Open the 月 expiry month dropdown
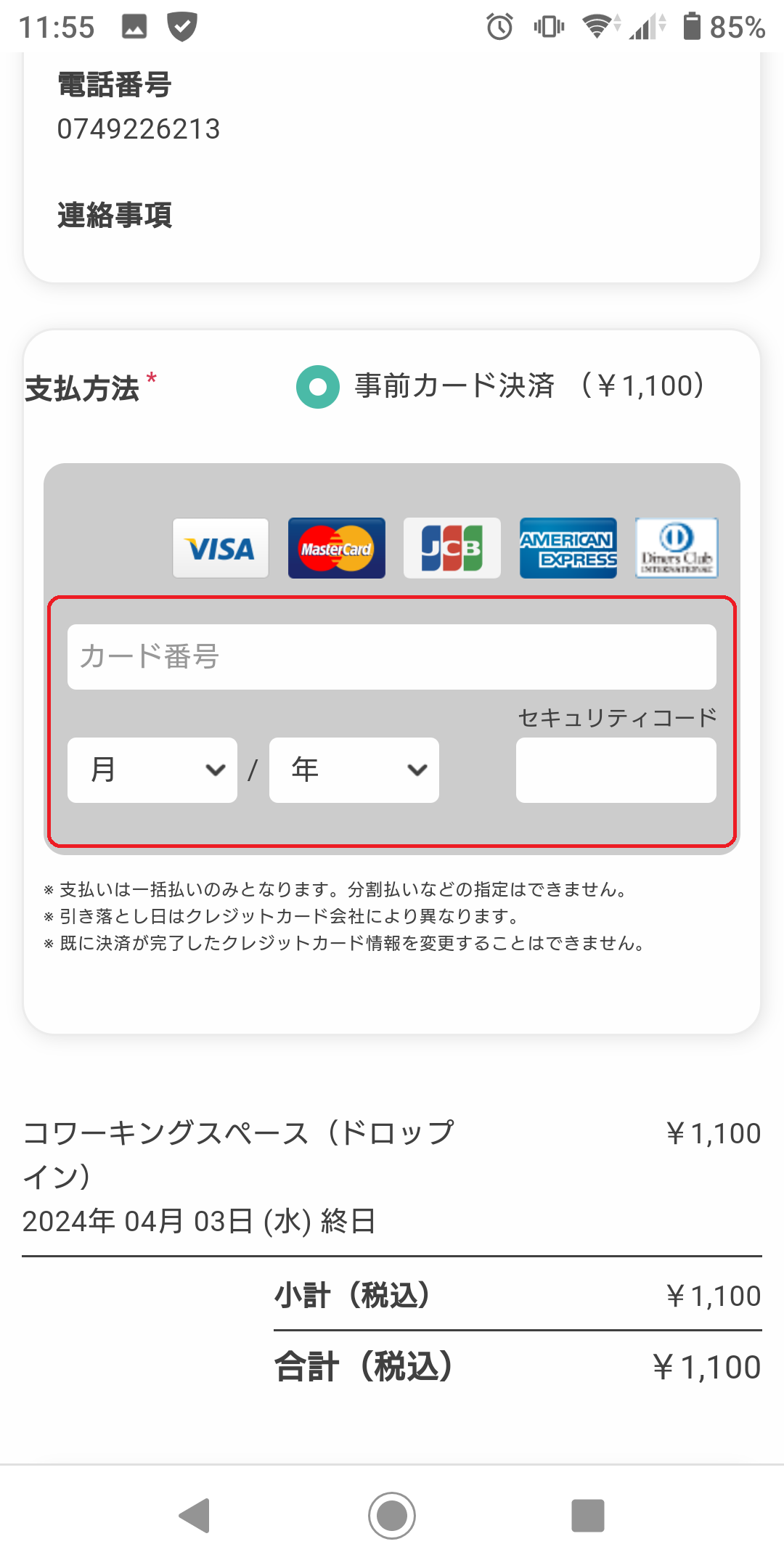Viewport: 784px width, 1568px height. click(152, 770)
